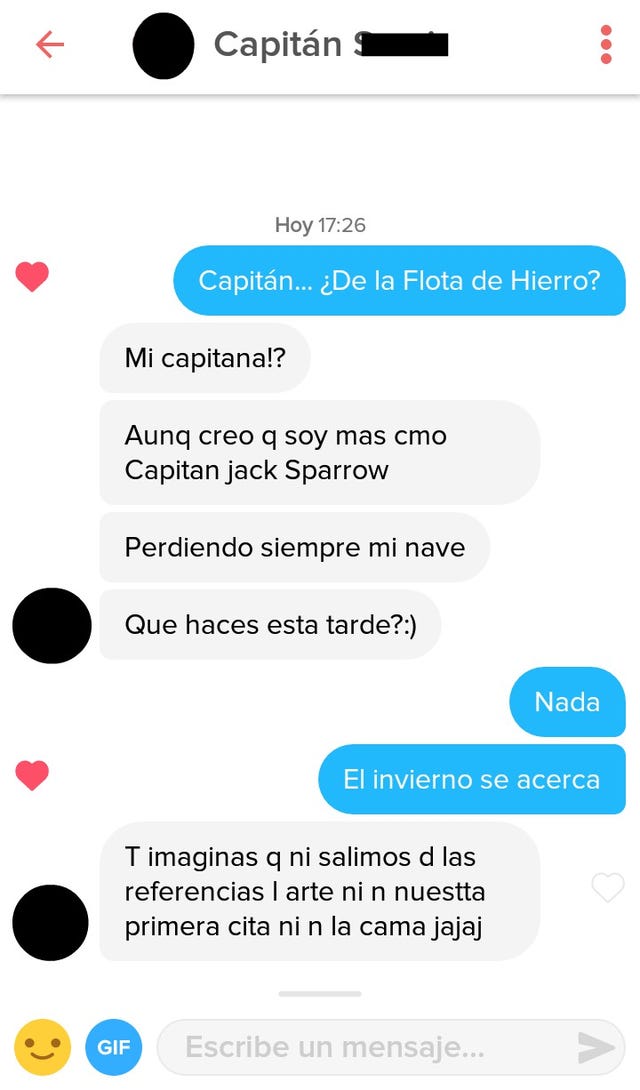The height and width of the screenshot is (1090, 640).
Task: Open Capitán's profile picture in header
Action: pyautogui.click(x=163, y=46)
